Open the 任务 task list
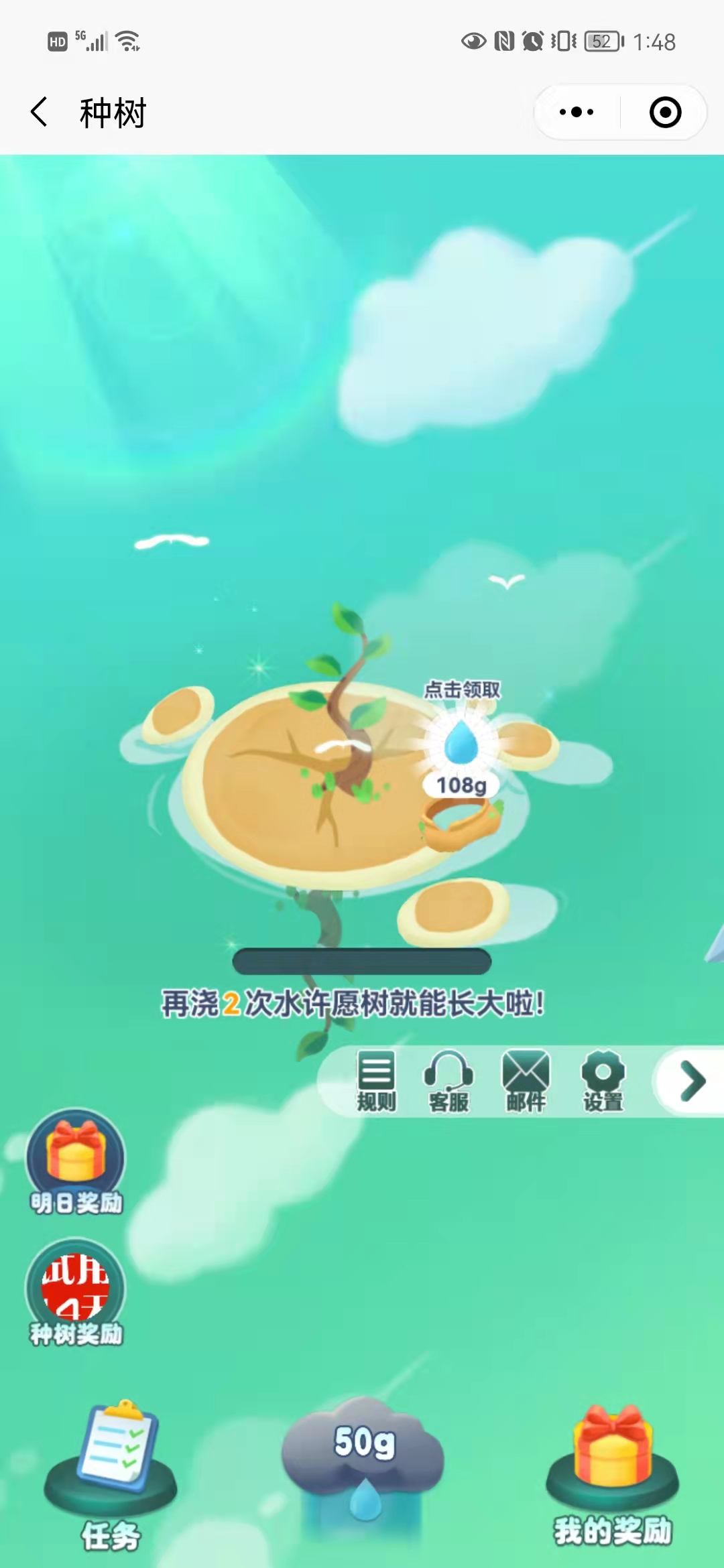The image size is (724, 1568). [111, 1474]
